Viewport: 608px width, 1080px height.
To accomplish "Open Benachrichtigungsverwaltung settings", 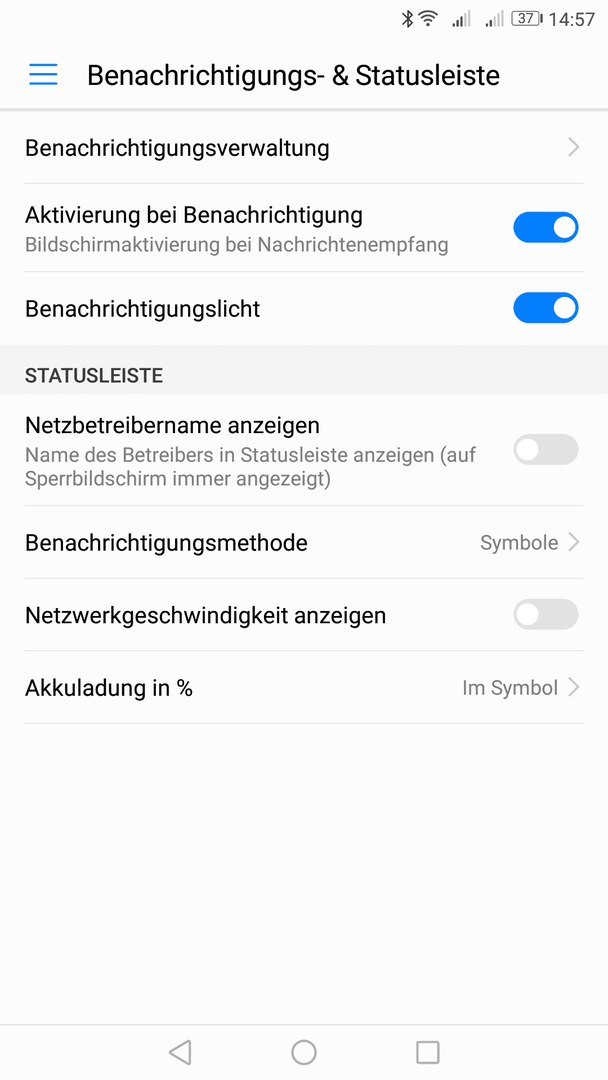I will tap(302, 148).
